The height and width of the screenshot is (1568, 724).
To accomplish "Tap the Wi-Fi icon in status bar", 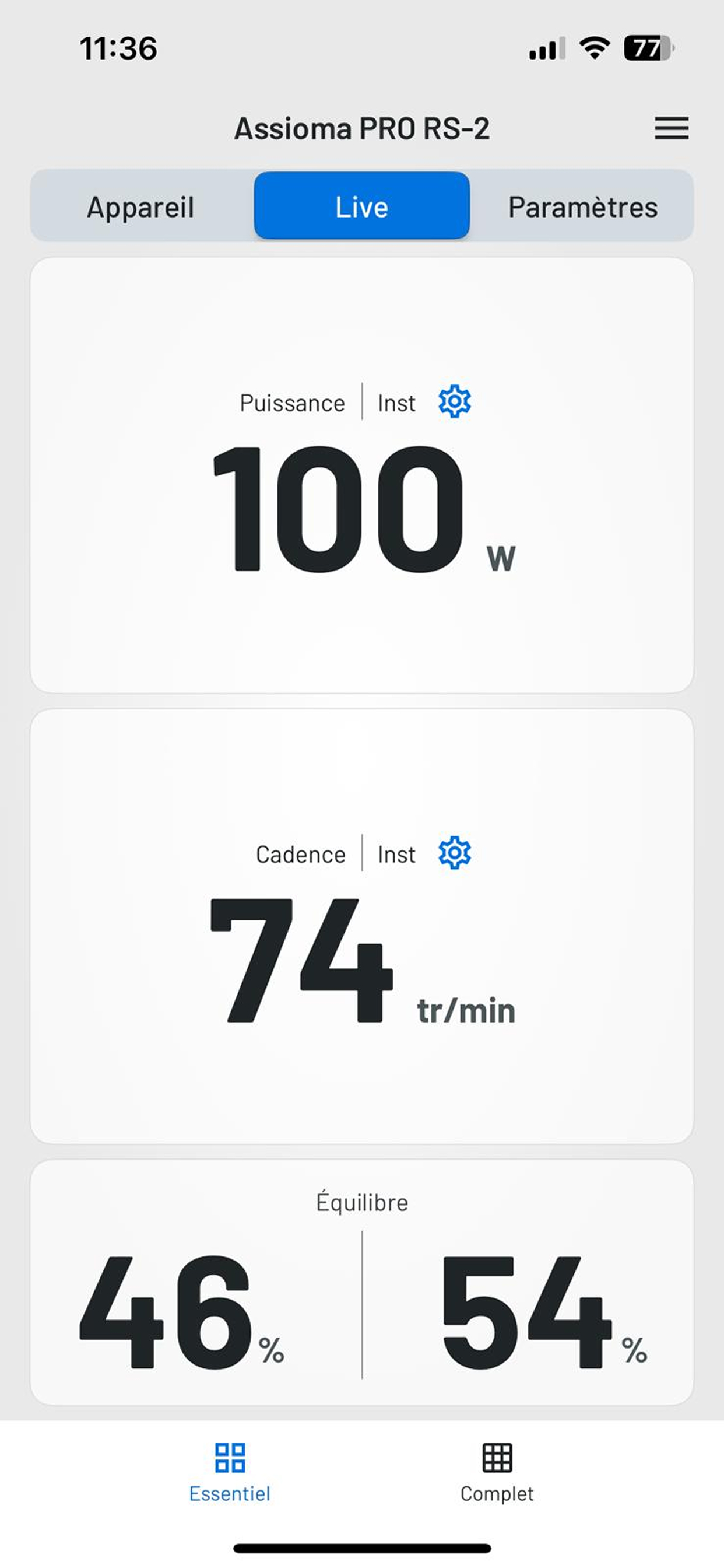I will pos(593,48).
